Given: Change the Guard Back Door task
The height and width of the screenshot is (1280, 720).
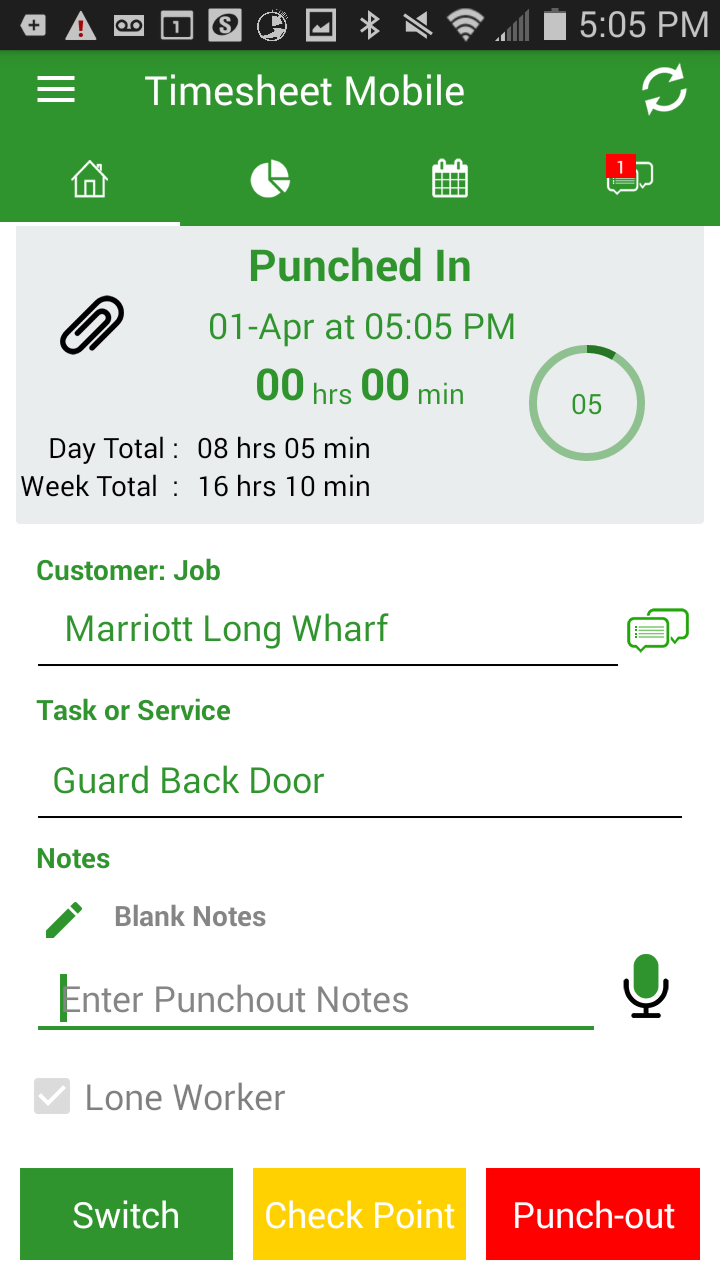Looking at the screenshot, I should coord(360,781).
